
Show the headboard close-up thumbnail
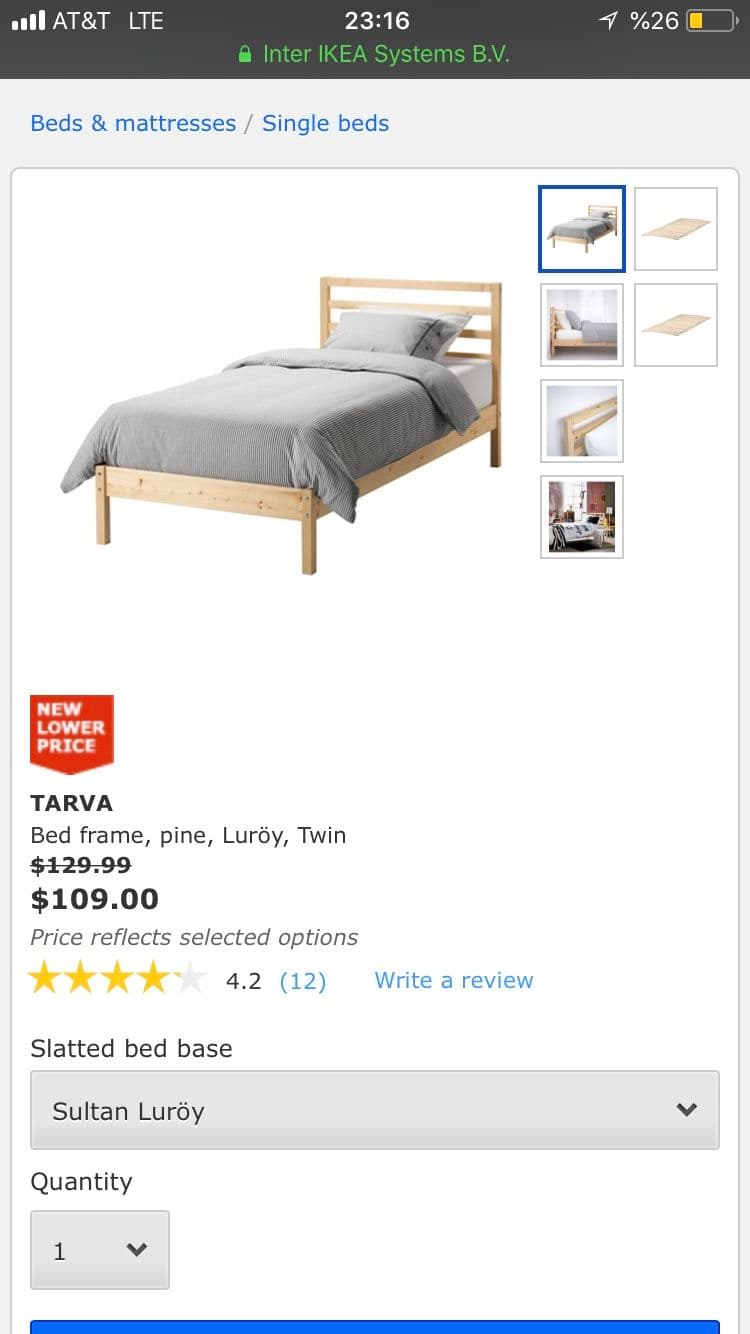[582, 421]
